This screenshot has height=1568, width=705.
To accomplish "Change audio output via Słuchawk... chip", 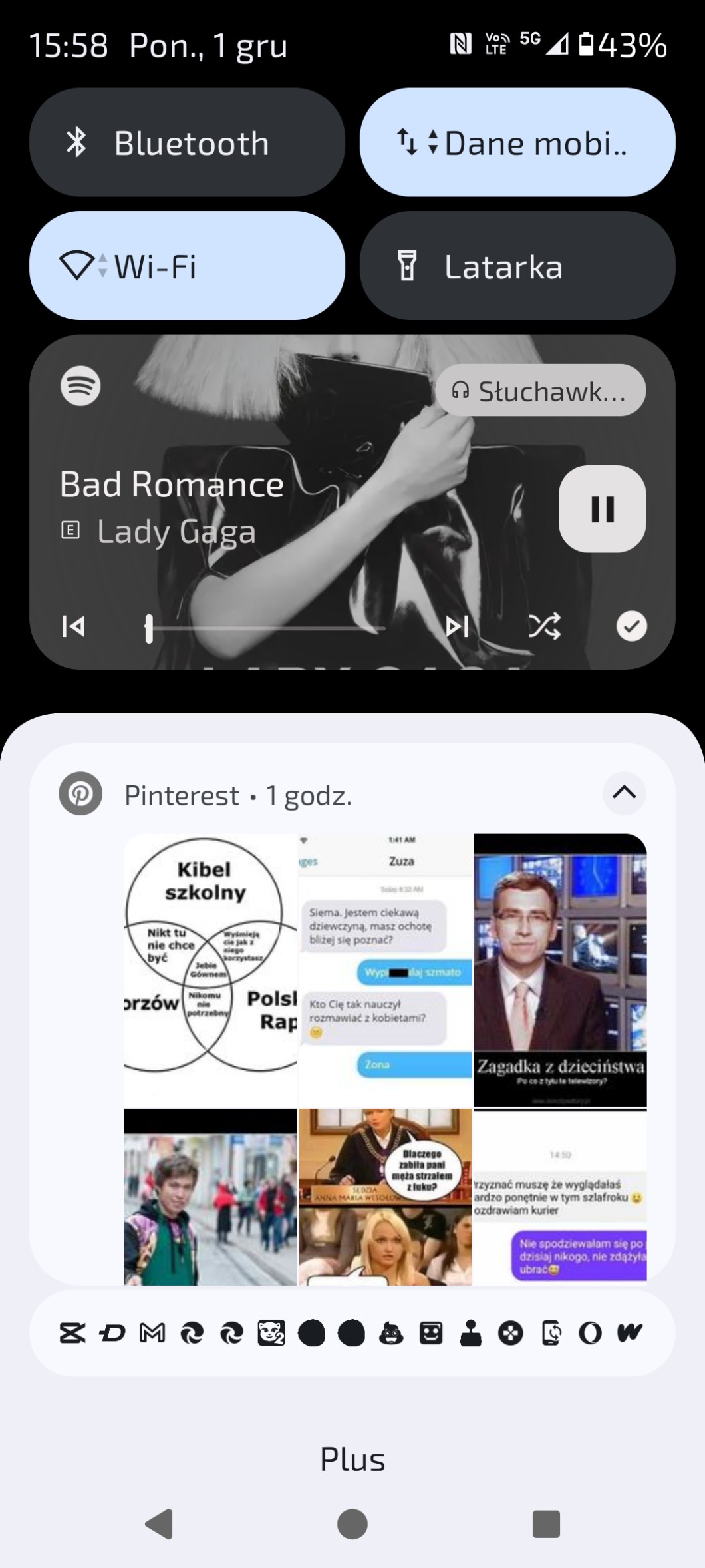I will click(x=540, y=391).
